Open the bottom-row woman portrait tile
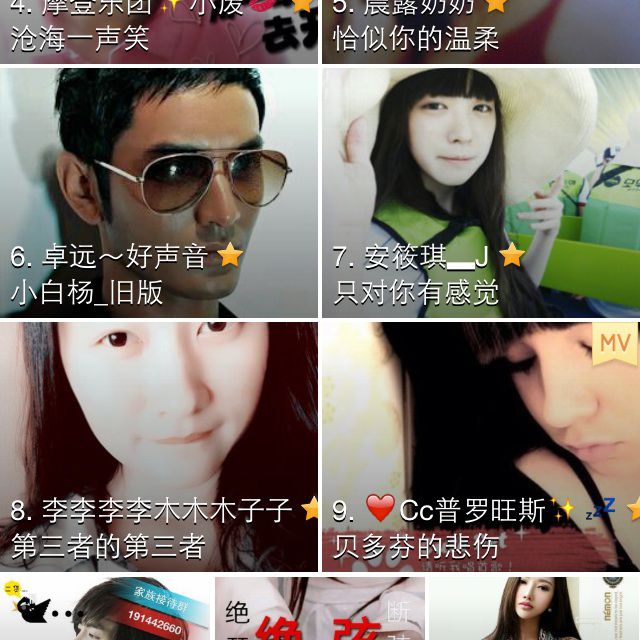 535,608
